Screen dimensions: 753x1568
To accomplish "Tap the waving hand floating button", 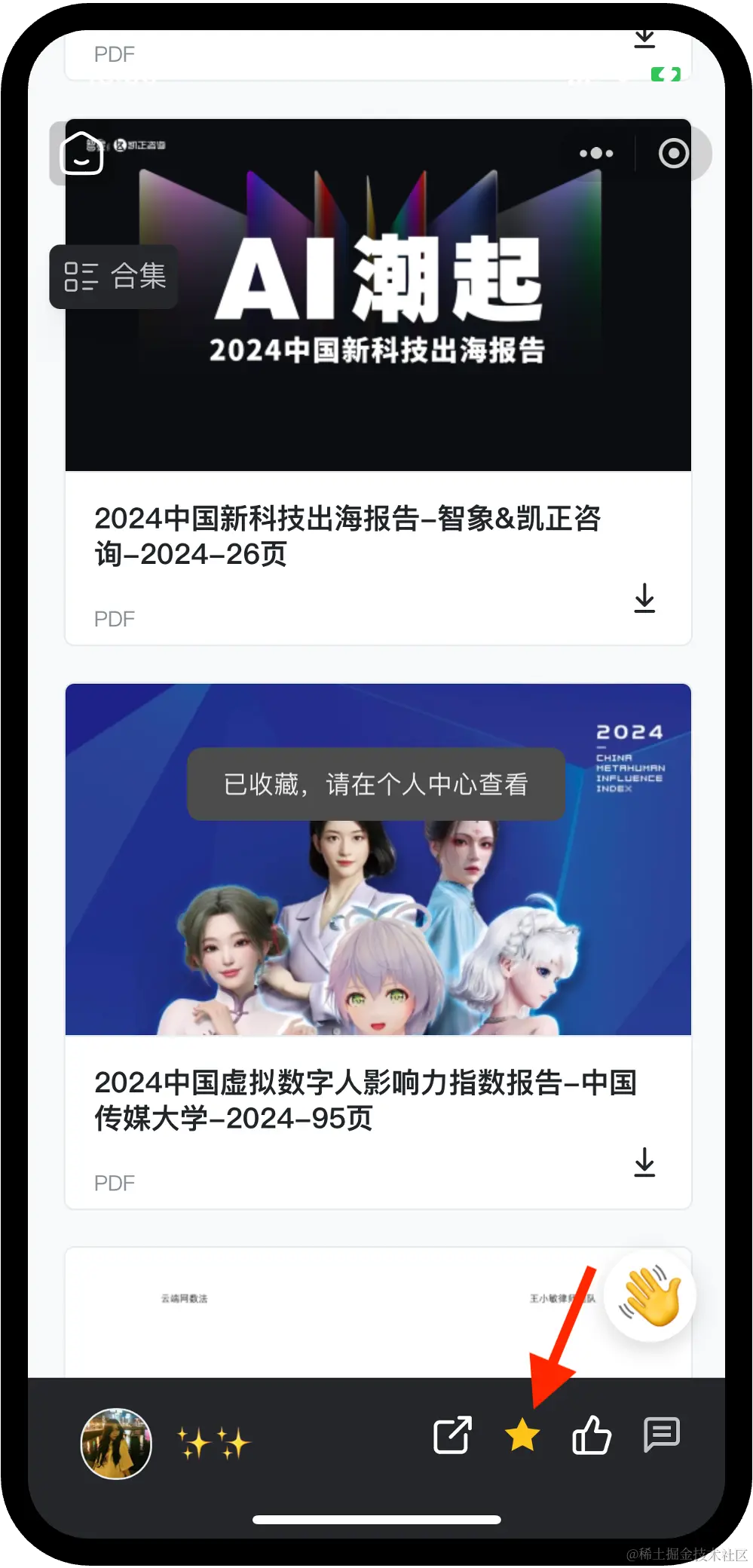I will click(x=649, y=1295).
